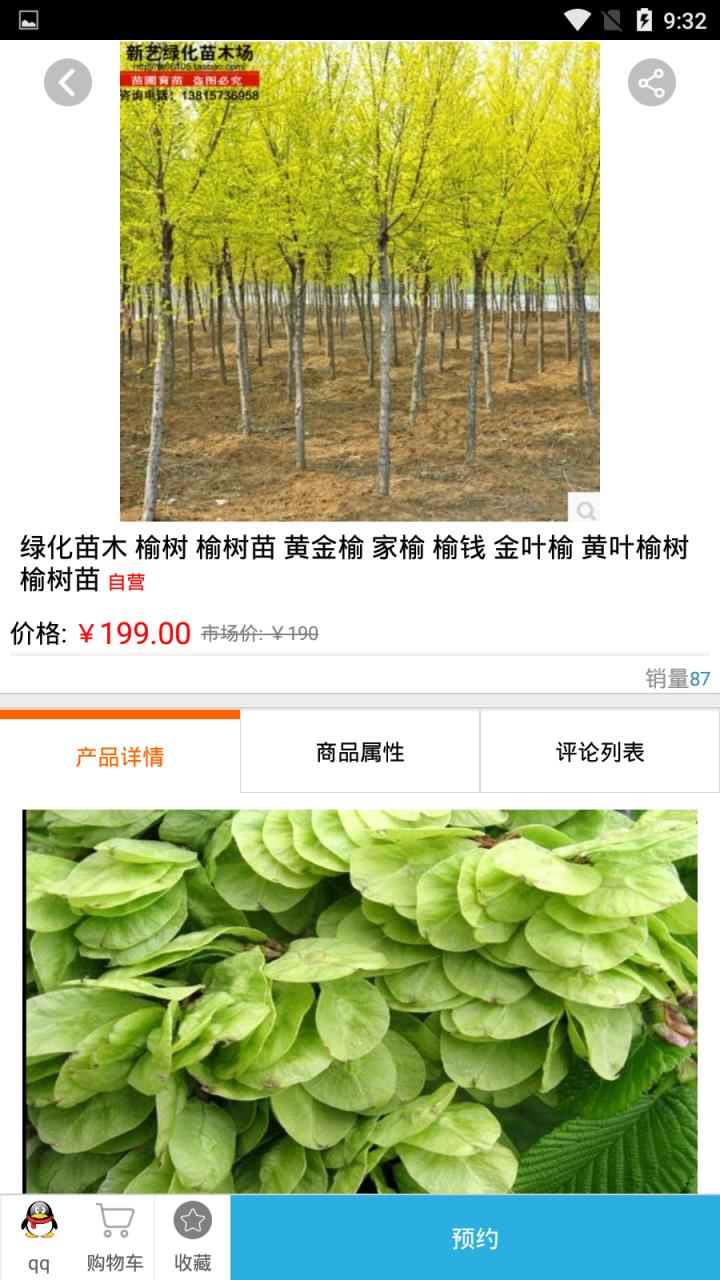The width and height of the screenshot is (720, 1280).
Task: Click the back arrow icon
Action: 68,81
